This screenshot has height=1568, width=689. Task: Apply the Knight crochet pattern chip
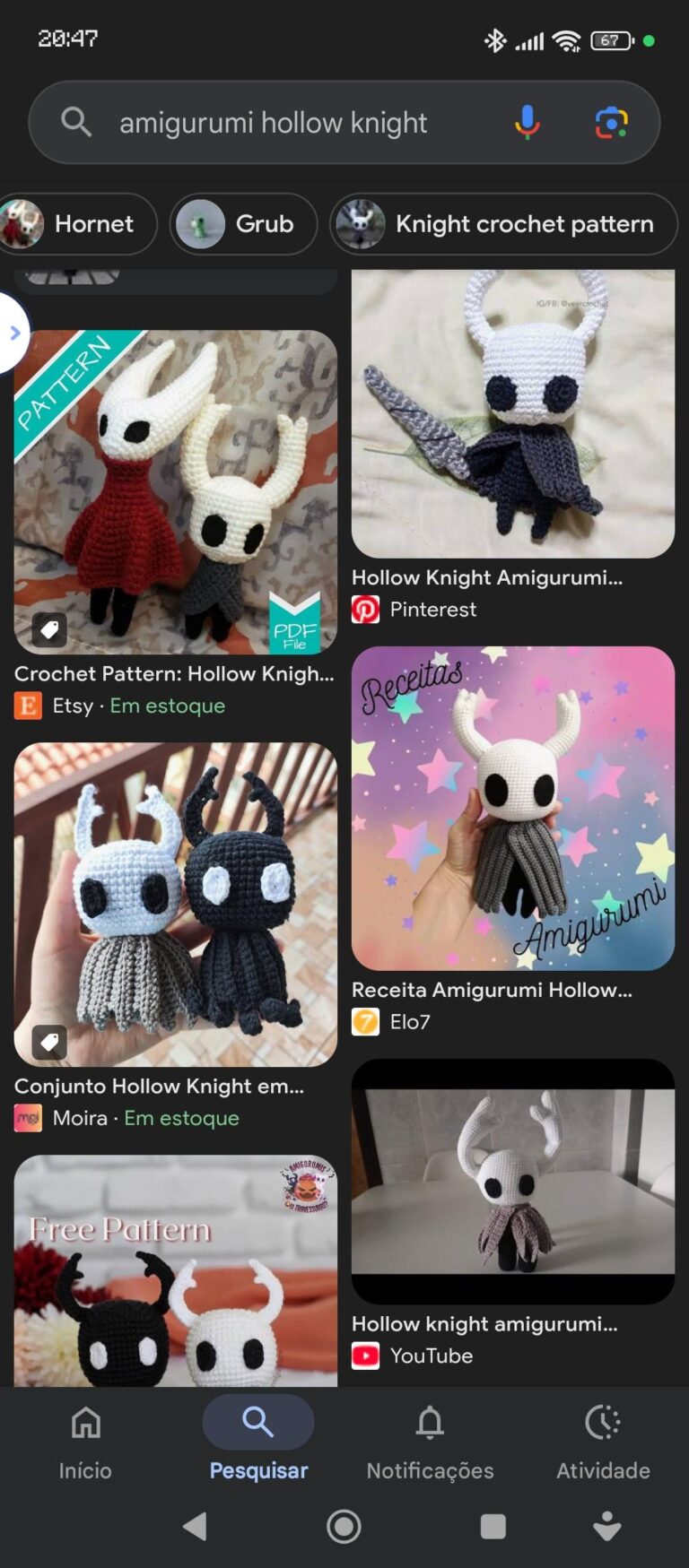[503, 223]
